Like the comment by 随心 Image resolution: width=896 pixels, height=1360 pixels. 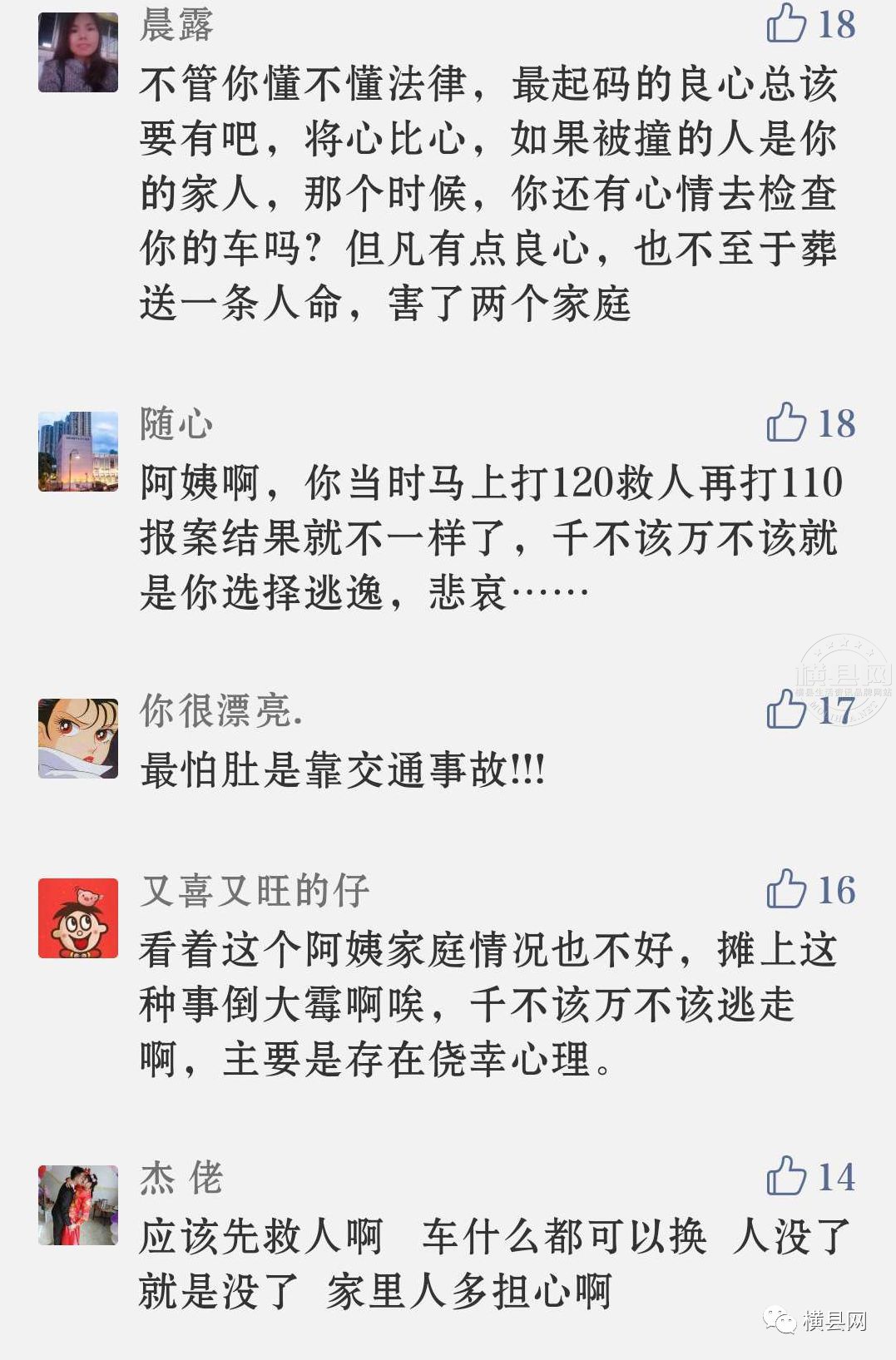point(786,423)
